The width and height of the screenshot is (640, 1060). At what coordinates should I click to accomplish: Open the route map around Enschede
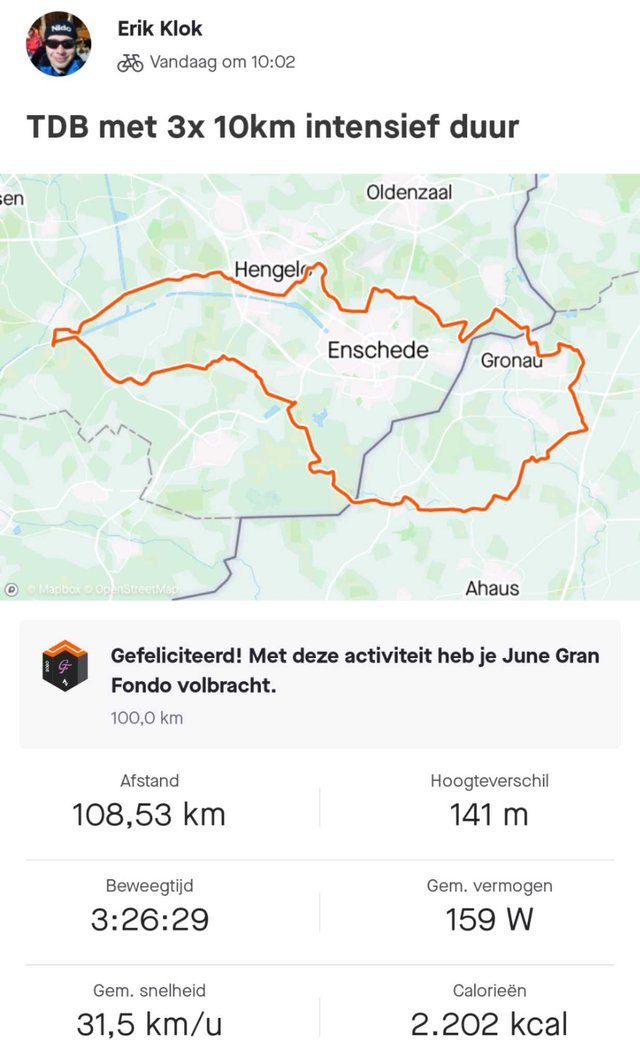point(320,387)
